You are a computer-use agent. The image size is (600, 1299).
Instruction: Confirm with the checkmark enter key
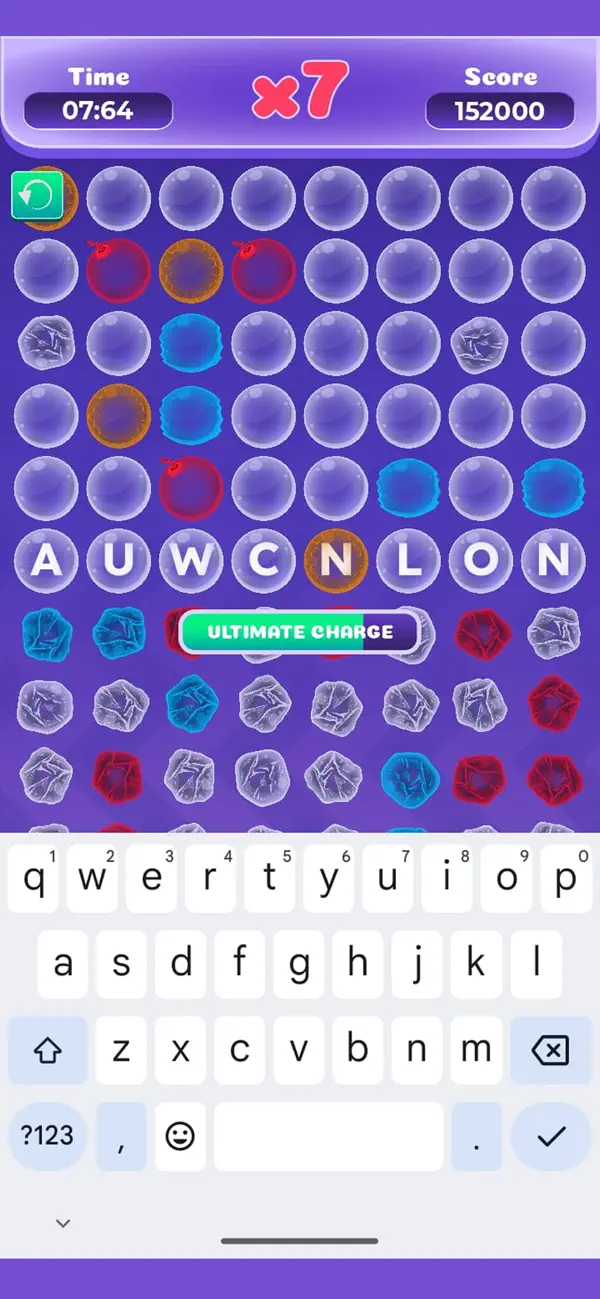coord(550,1137)
